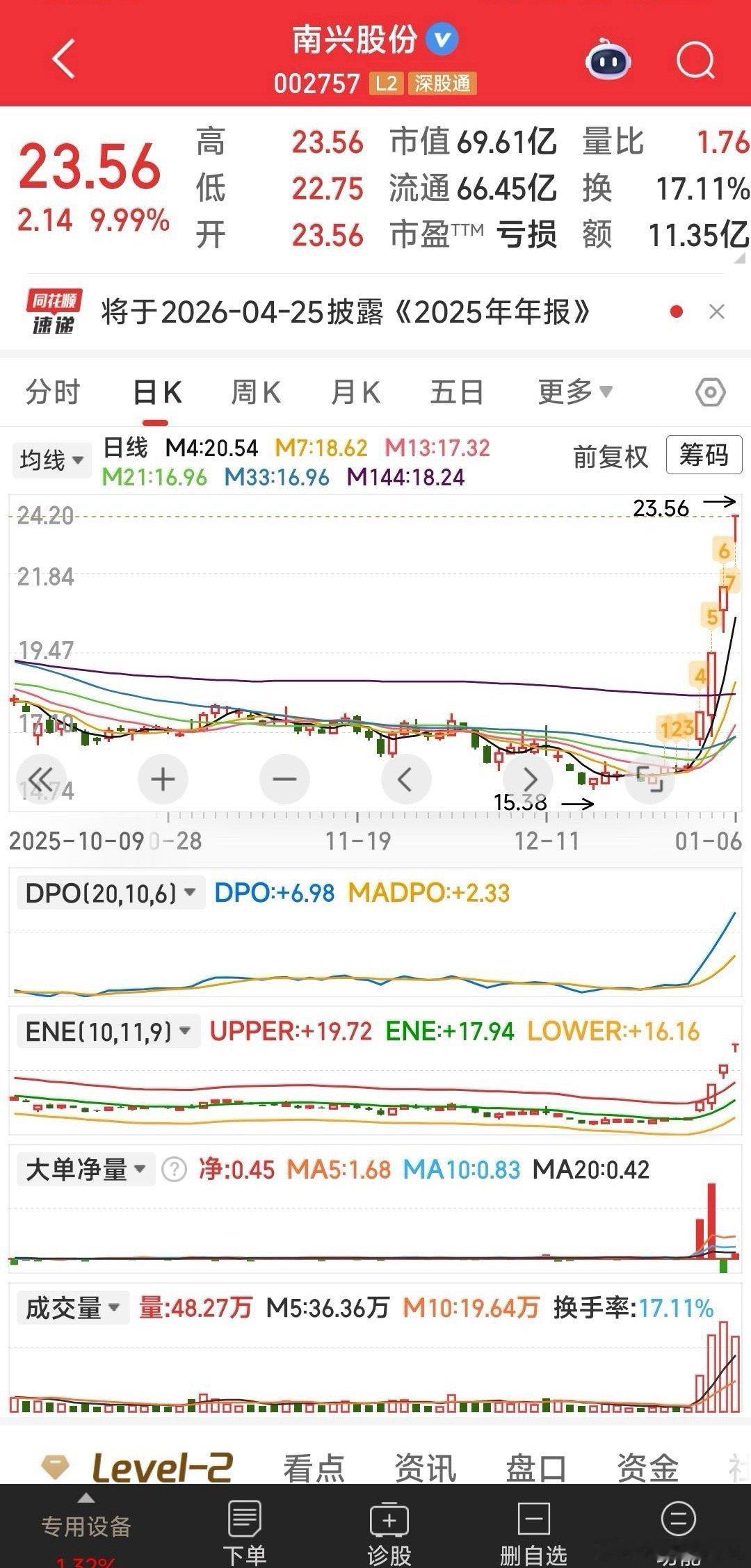Open the AI robot assistant
The height and width of the screenshot is (1568, 751).
tap(608, 61)
